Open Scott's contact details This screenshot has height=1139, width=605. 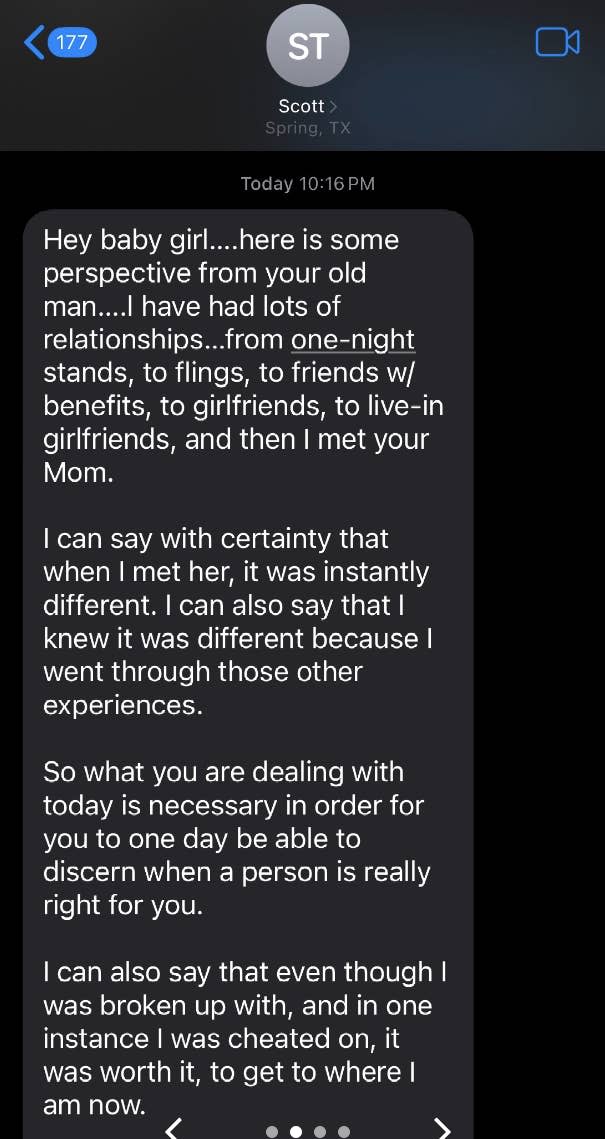307,105
